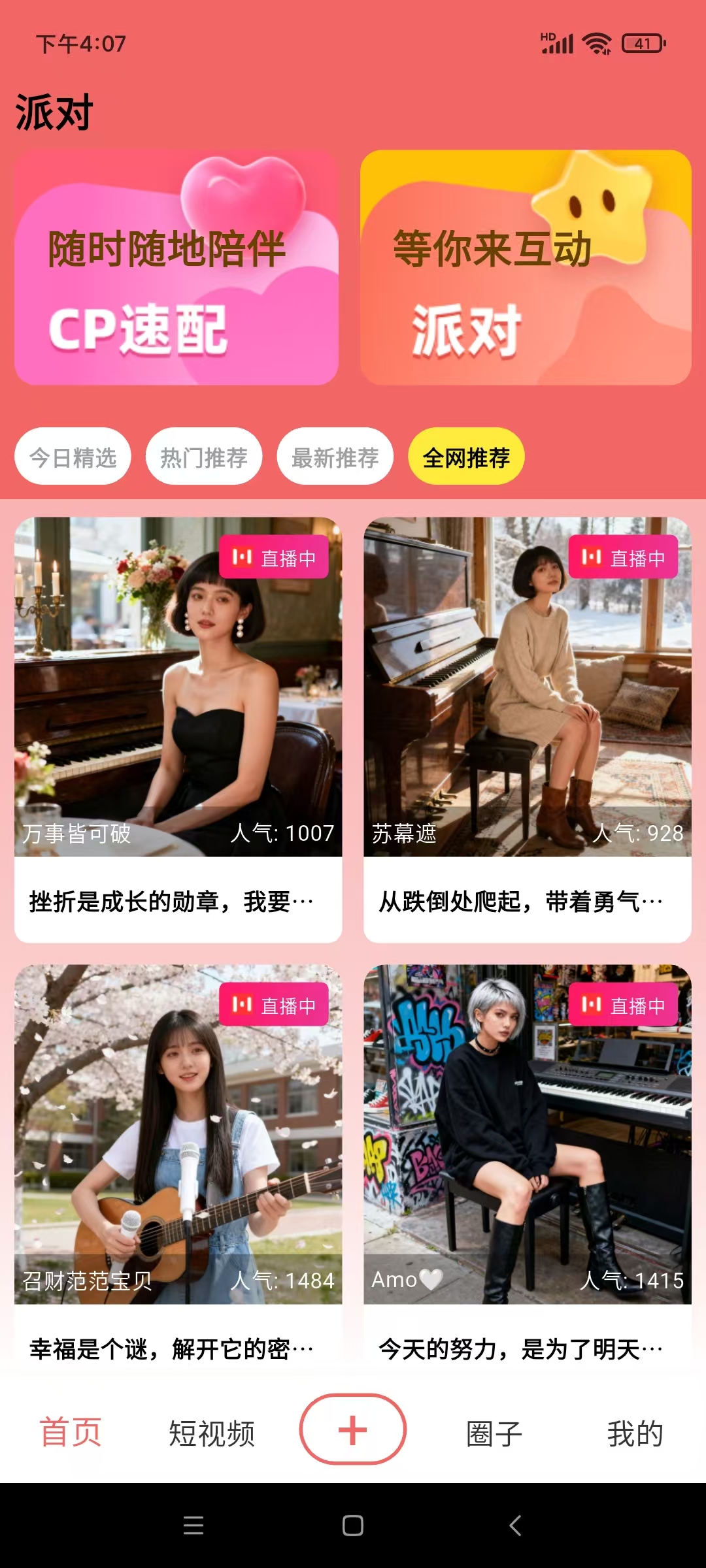Viewport: 706px width, 1568px height.
Task: Switch to the 我的 tab
Action: click(x=635, y=1433)
